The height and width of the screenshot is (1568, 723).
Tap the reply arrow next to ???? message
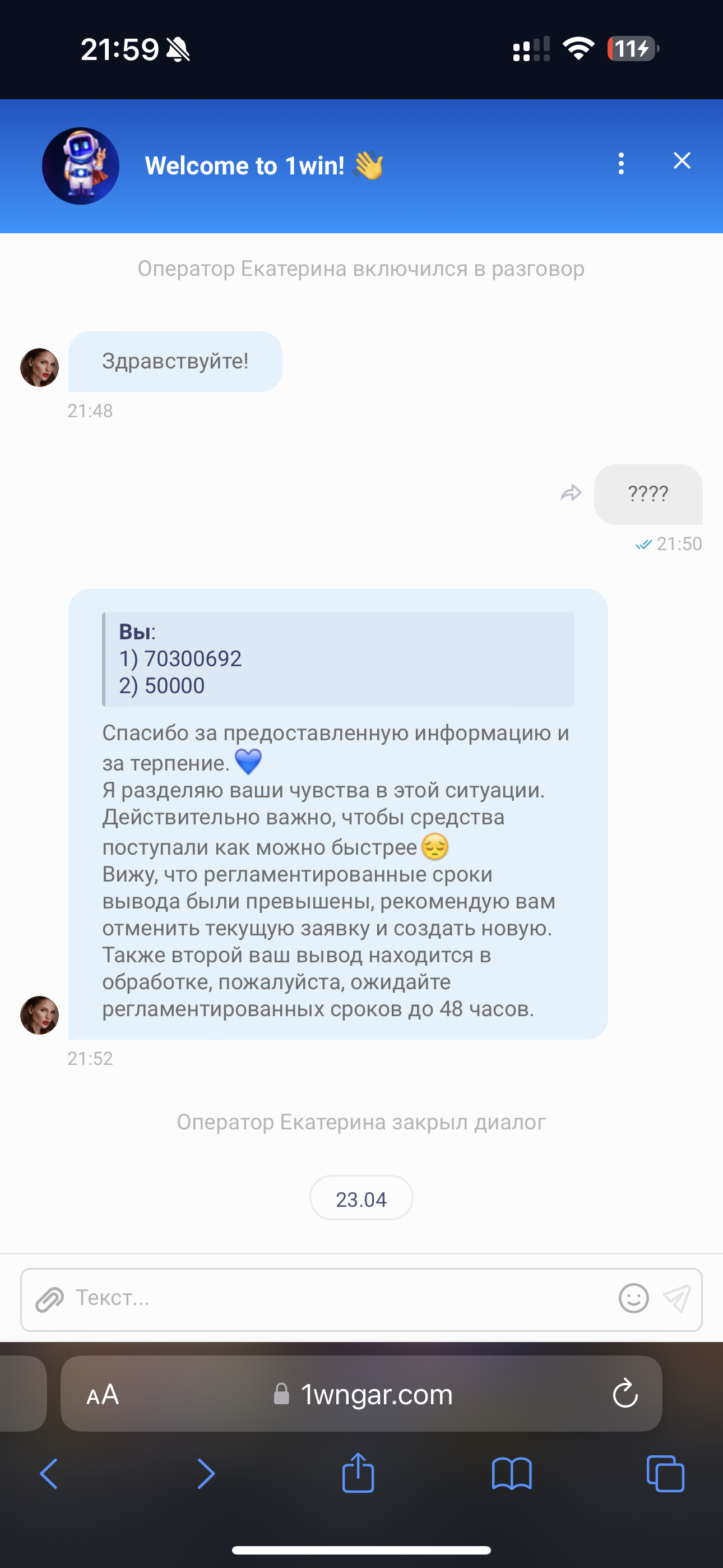tap(571, 493)
